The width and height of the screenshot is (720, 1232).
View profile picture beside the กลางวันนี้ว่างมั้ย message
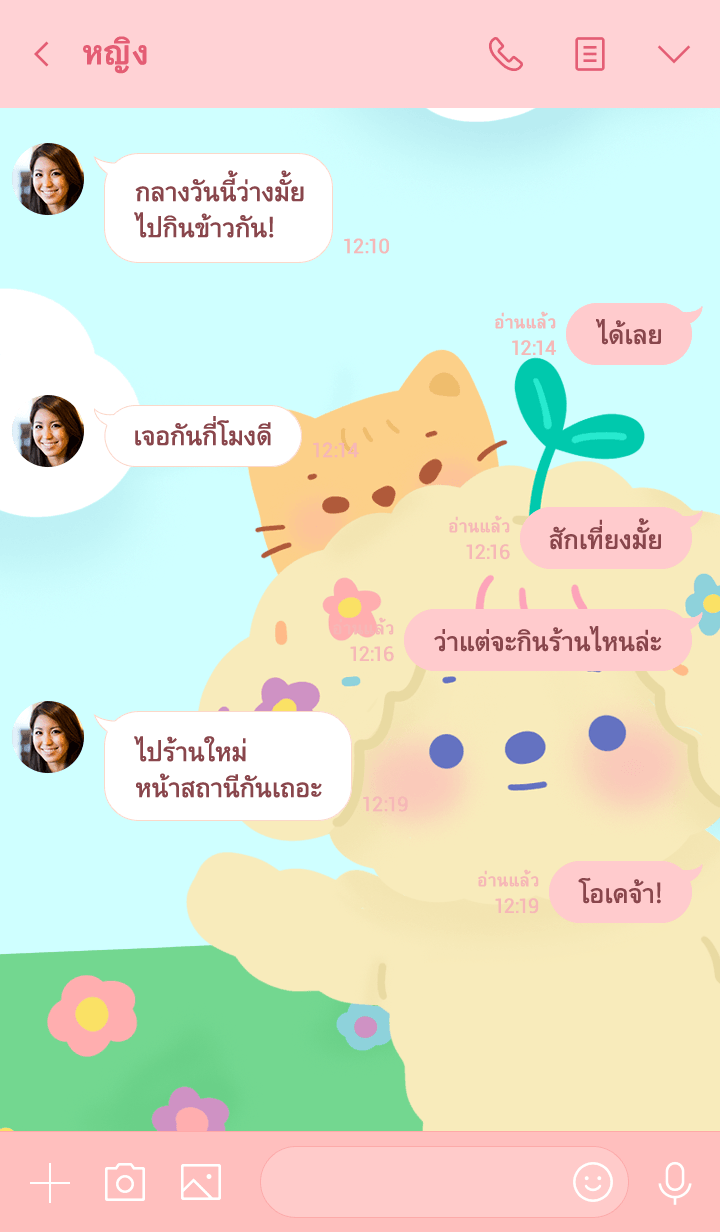pyautogui.click(x=48, y=179)
